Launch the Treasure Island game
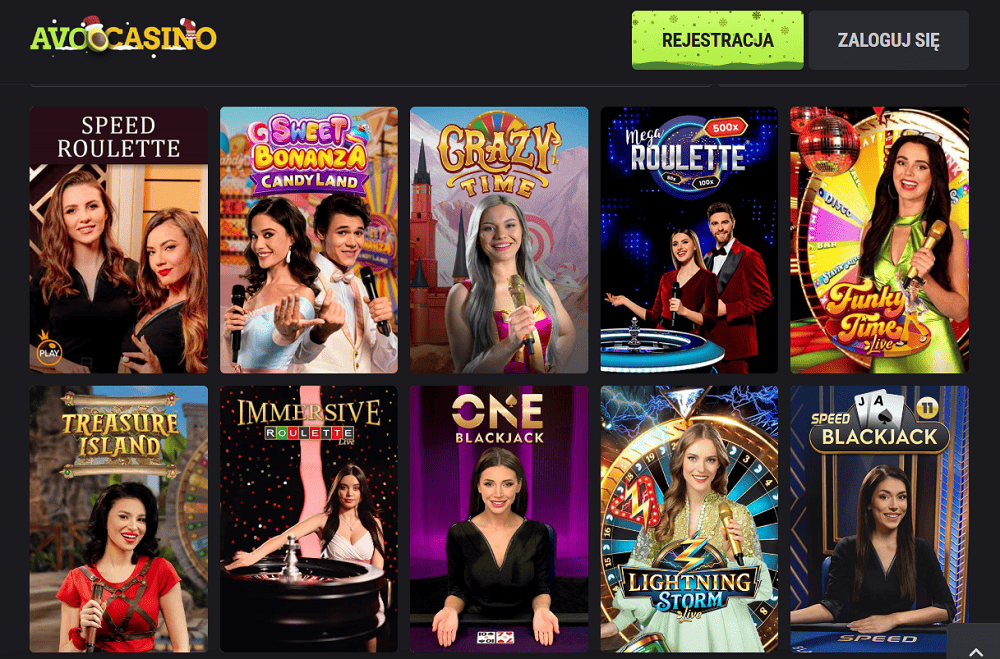1000x659 pixels. [x=119, y=518]
